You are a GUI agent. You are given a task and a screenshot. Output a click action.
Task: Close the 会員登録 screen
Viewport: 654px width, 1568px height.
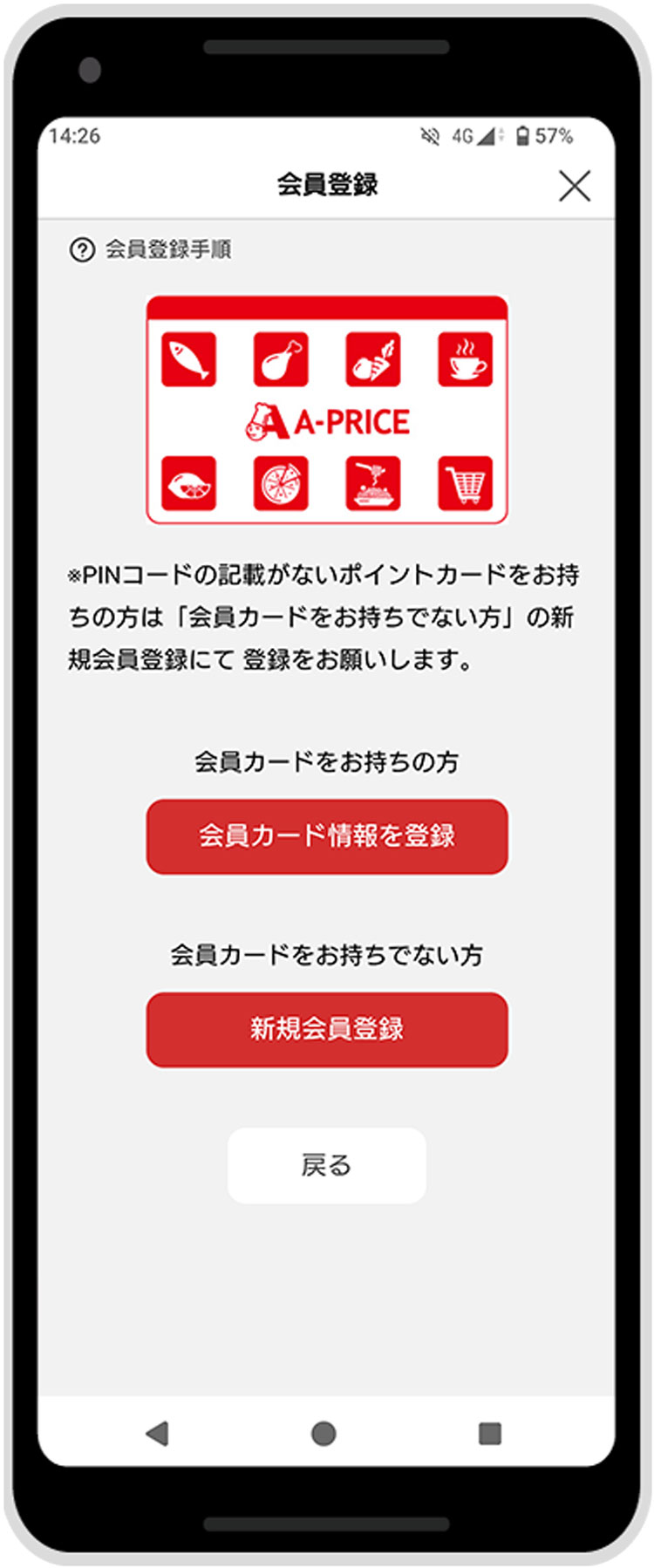click(x=574, y=186)
